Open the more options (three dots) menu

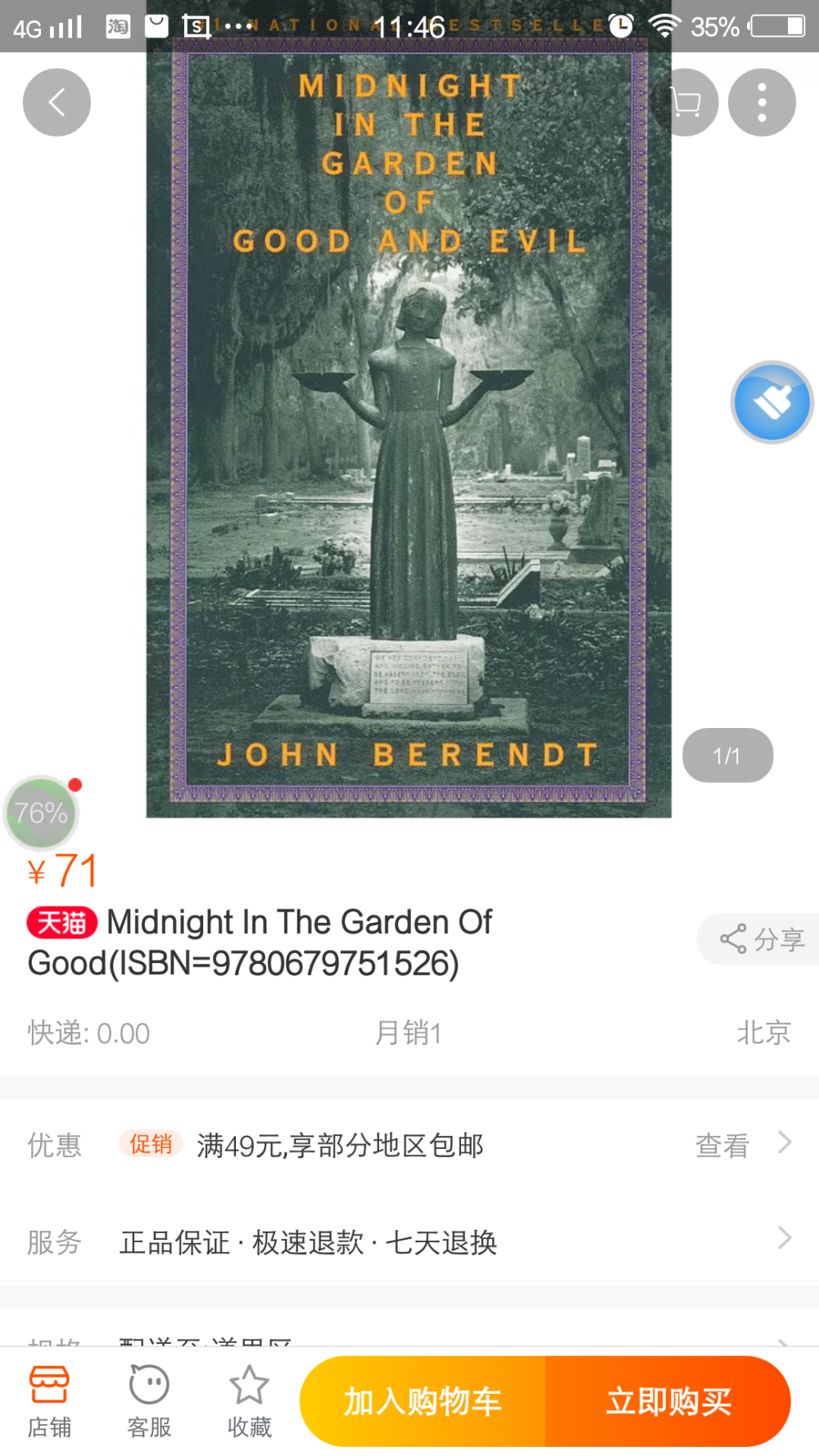click(x=761, y=102)
